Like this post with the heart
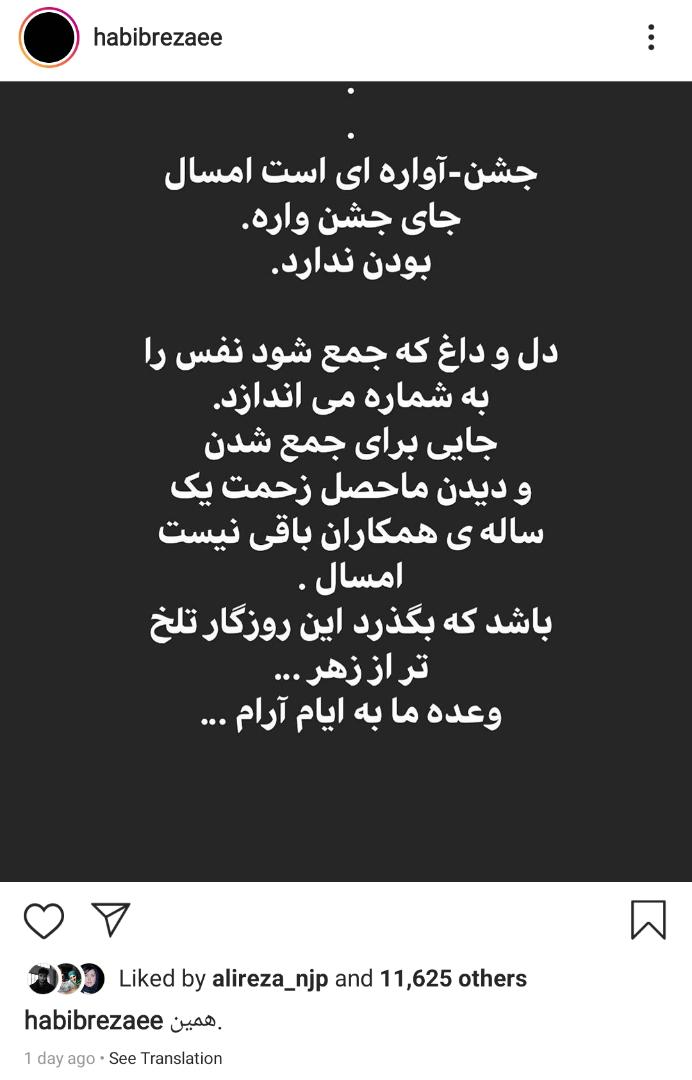The image size is (692, 1080). (x=44, y=920)
